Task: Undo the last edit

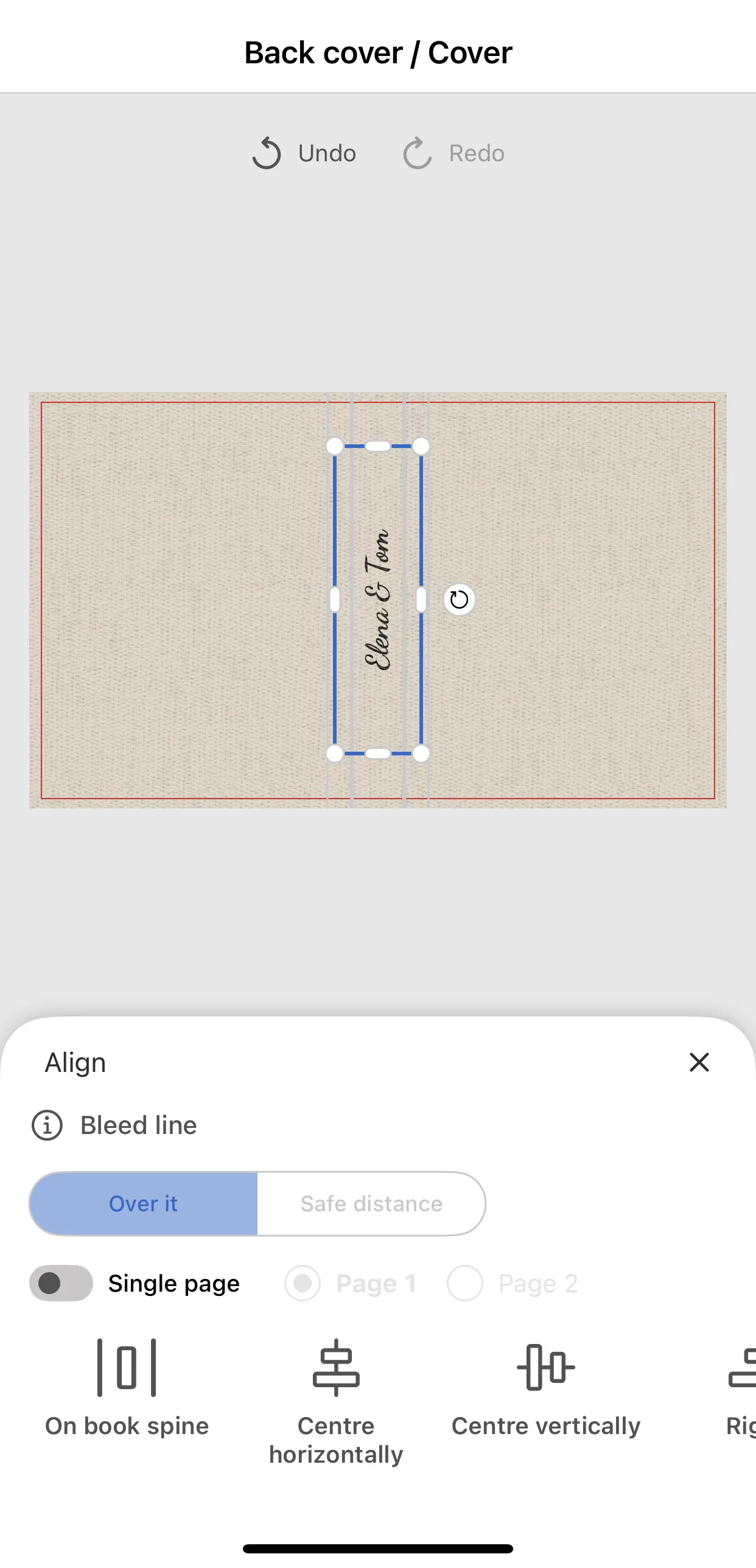Action: pos(304,153)
